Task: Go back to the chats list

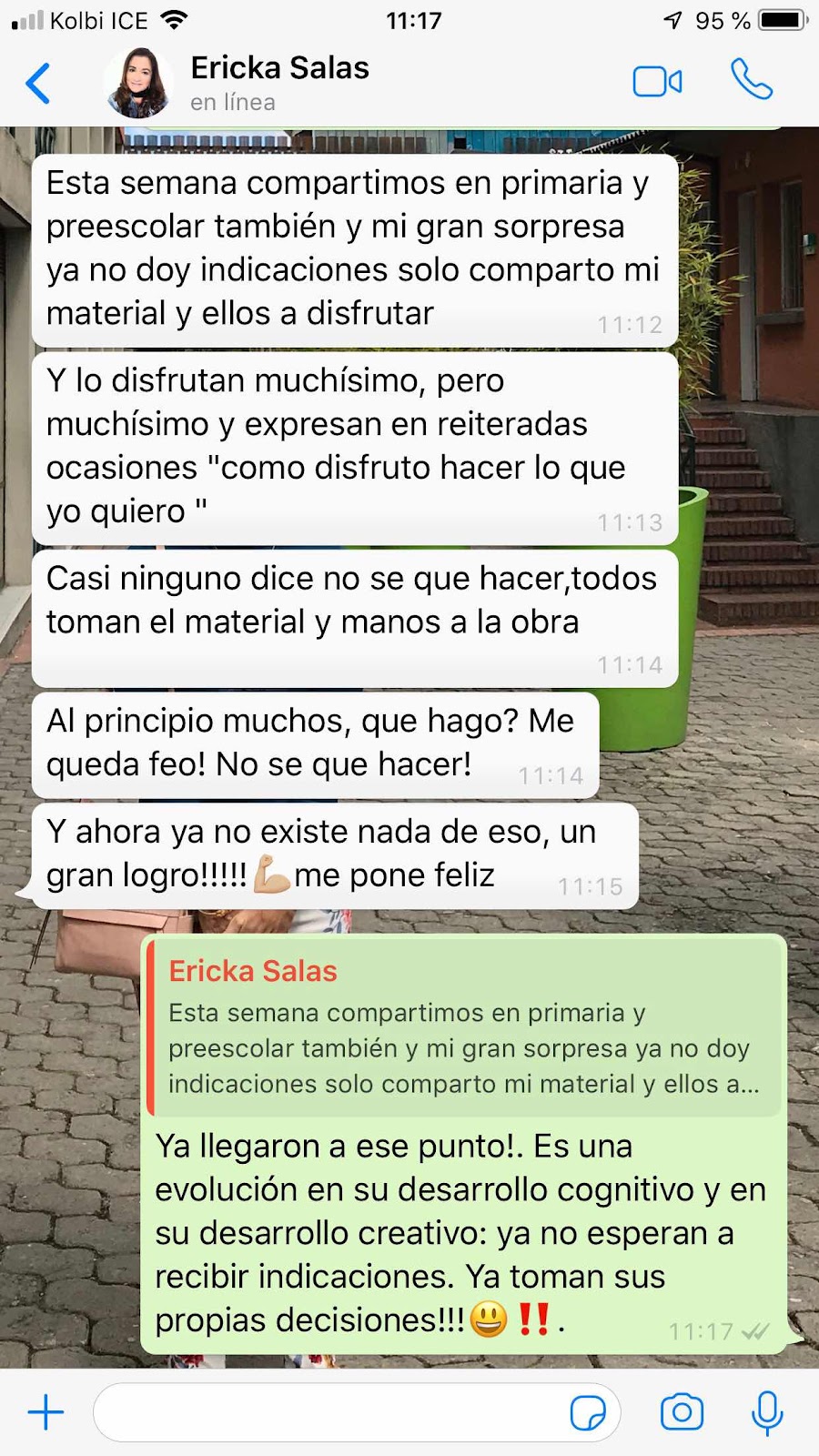Action: point(38,84)
